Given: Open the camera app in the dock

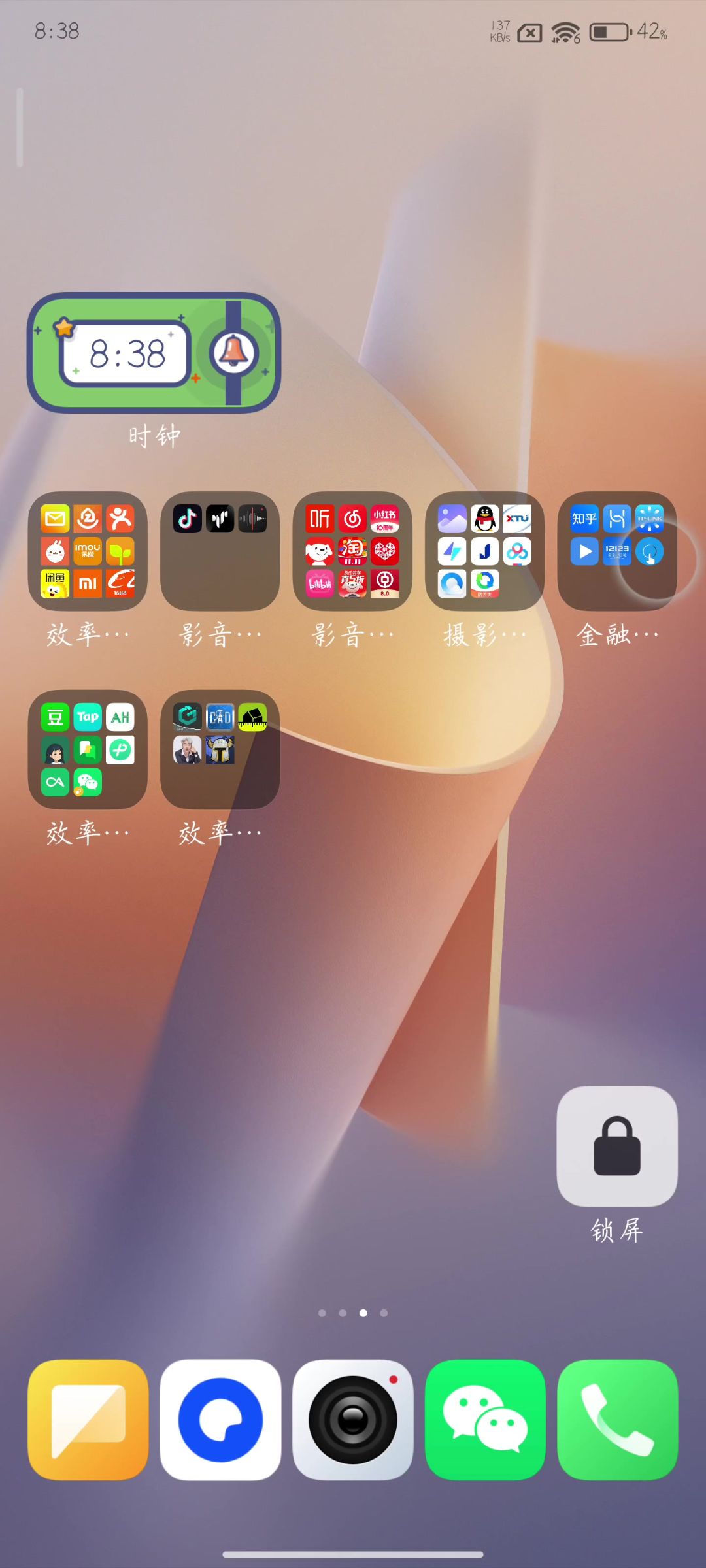Looking at the screenshot, I should click(352, 1420).
